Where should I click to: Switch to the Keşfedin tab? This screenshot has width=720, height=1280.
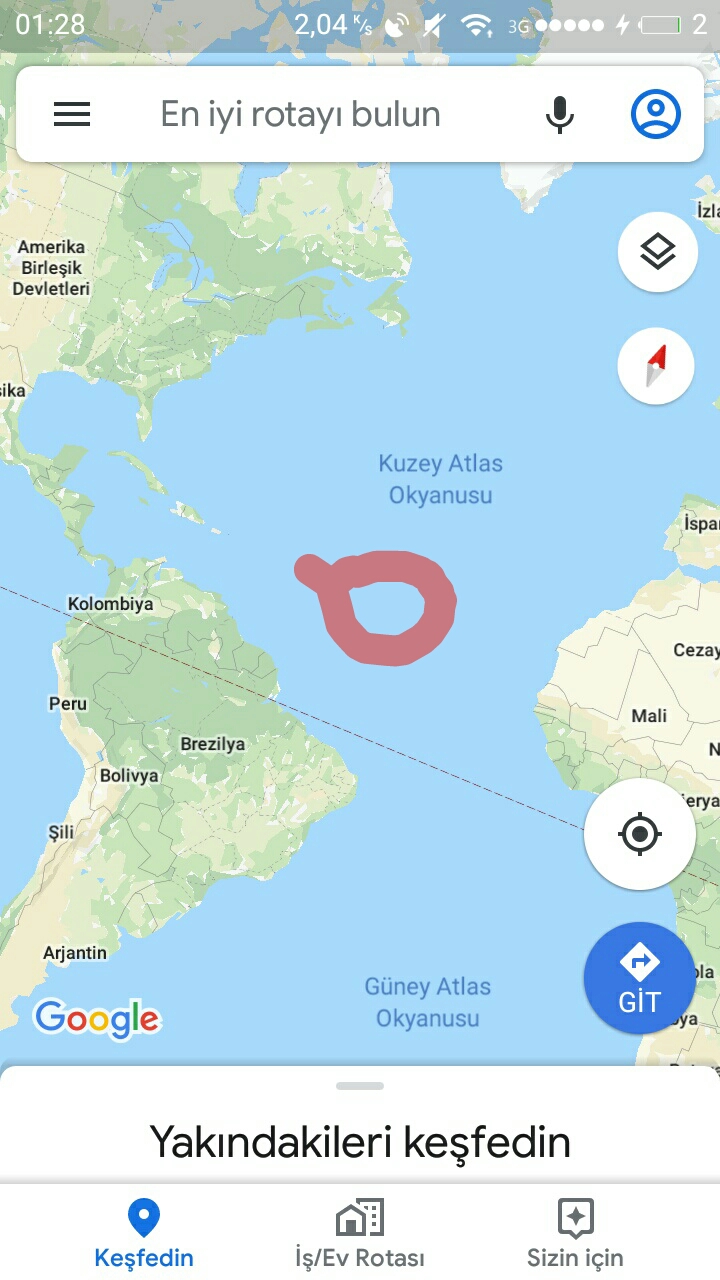coord(144,1234)
